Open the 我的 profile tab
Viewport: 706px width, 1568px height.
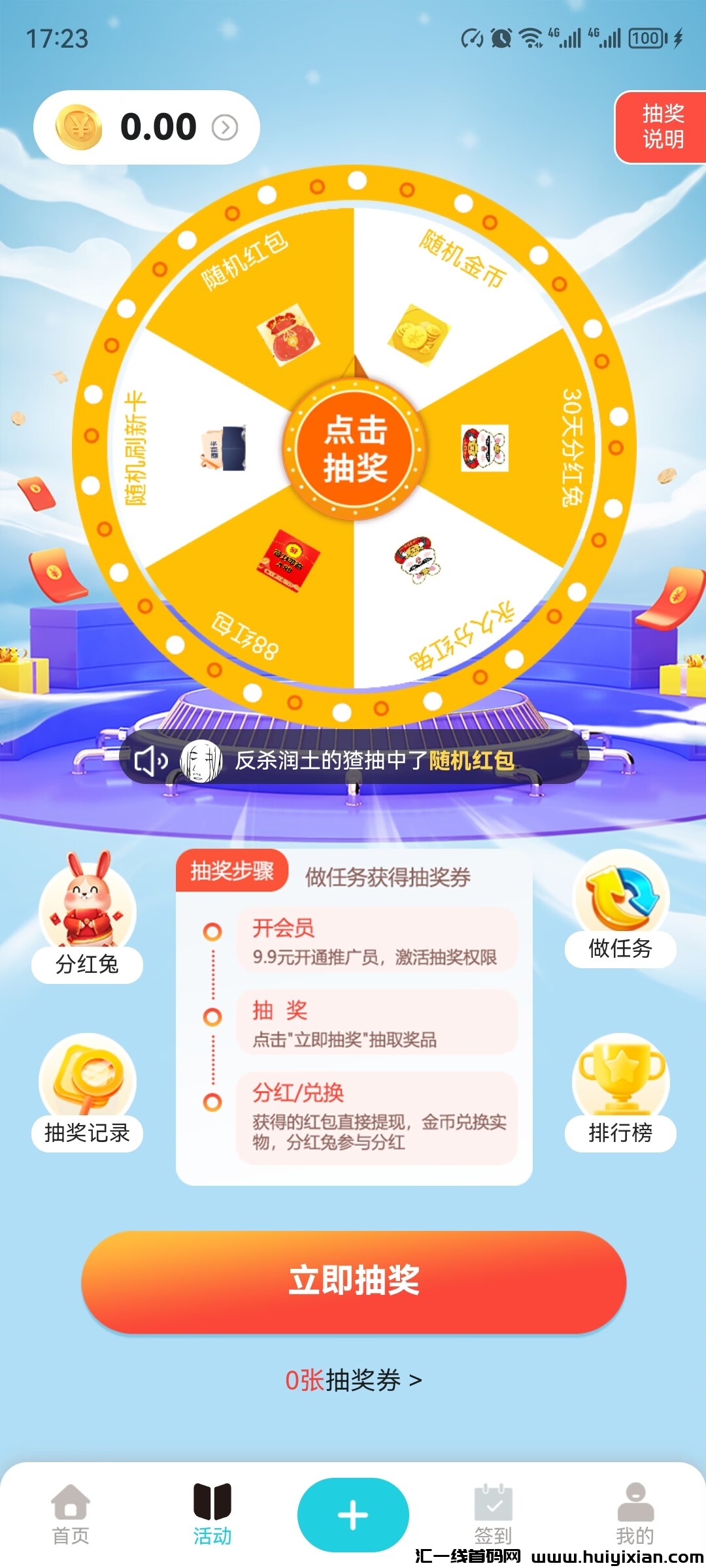[635, 1513]
